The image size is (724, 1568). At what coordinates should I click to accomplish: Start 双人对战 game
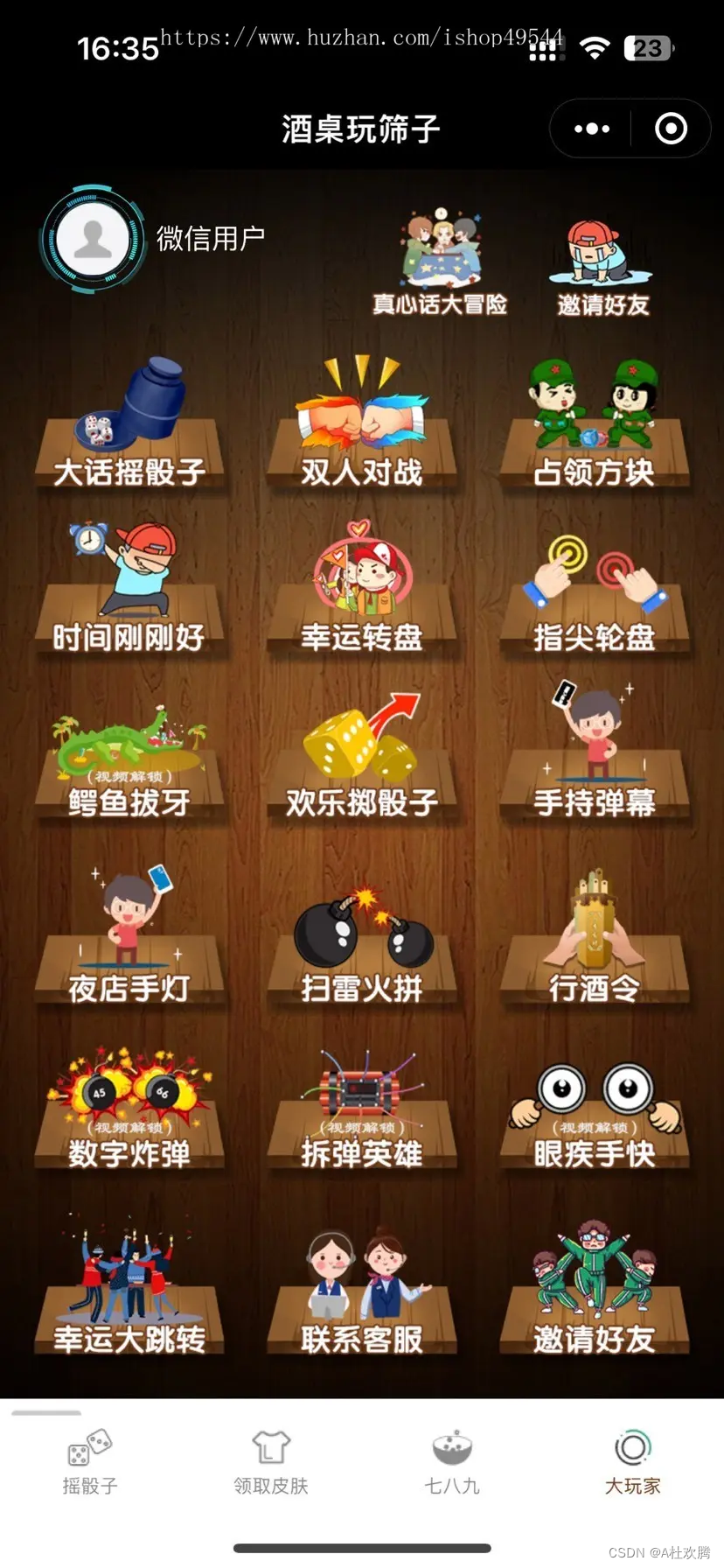point(362,423)
